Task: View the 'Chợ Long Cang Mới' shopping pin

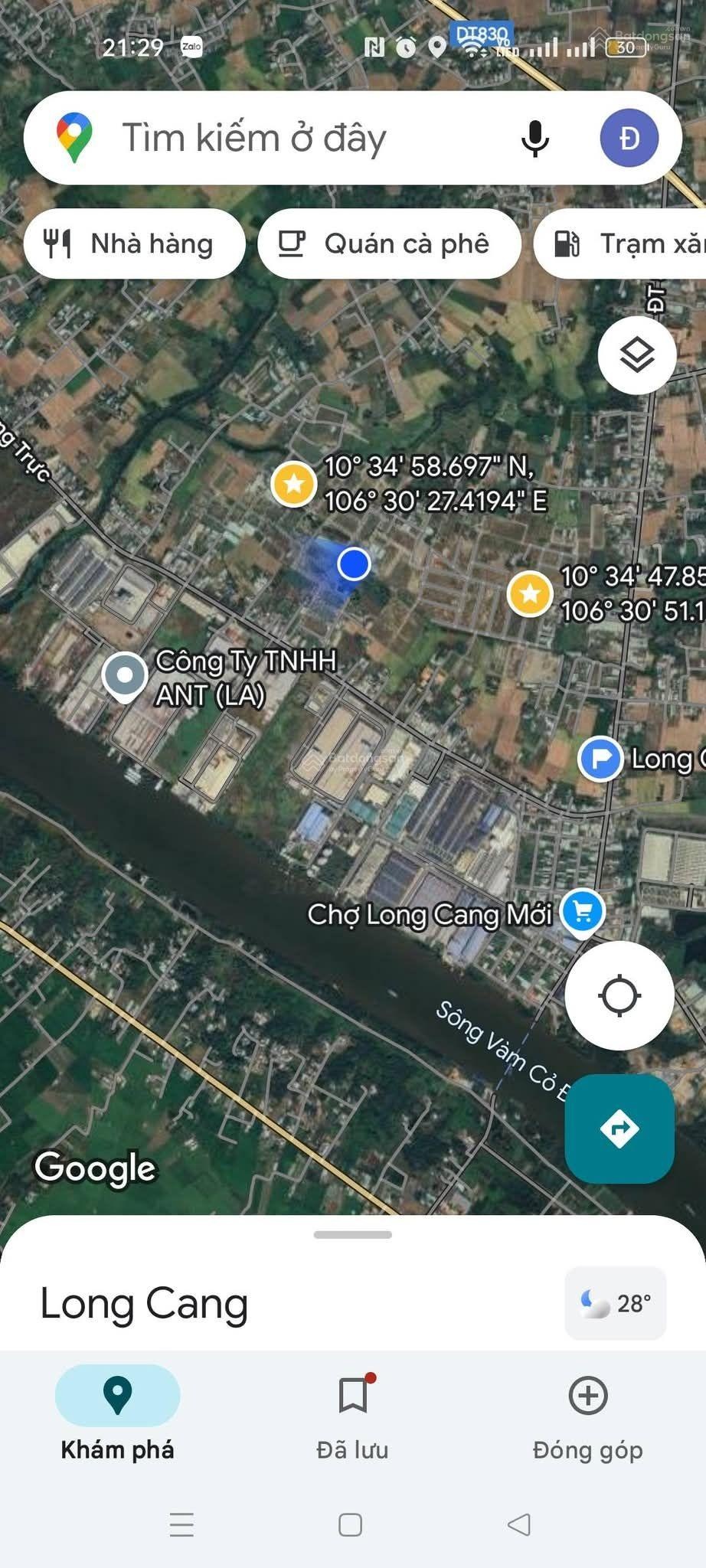Action: click(x=583, y=912)
